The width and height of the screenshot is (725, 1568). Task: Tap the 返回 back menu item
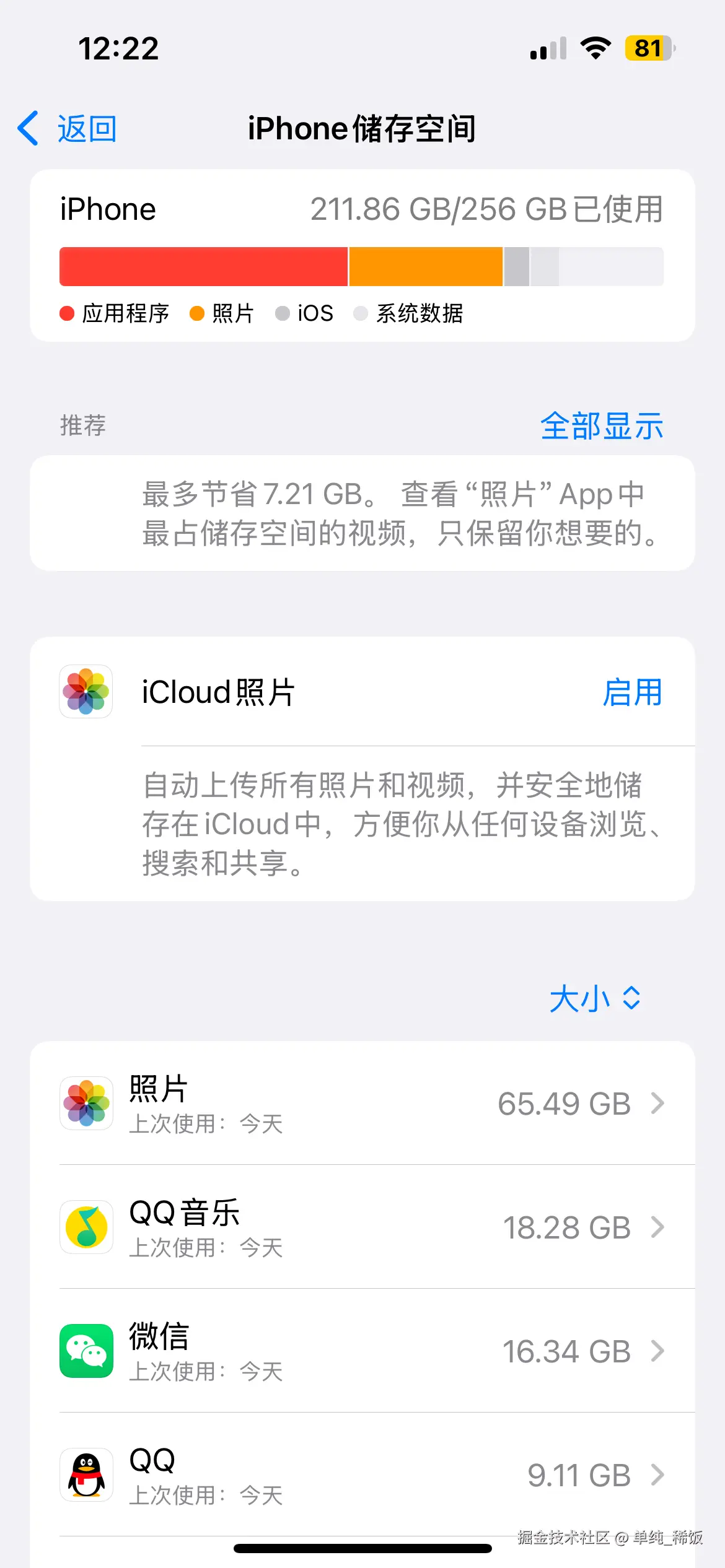pos(87,128)
